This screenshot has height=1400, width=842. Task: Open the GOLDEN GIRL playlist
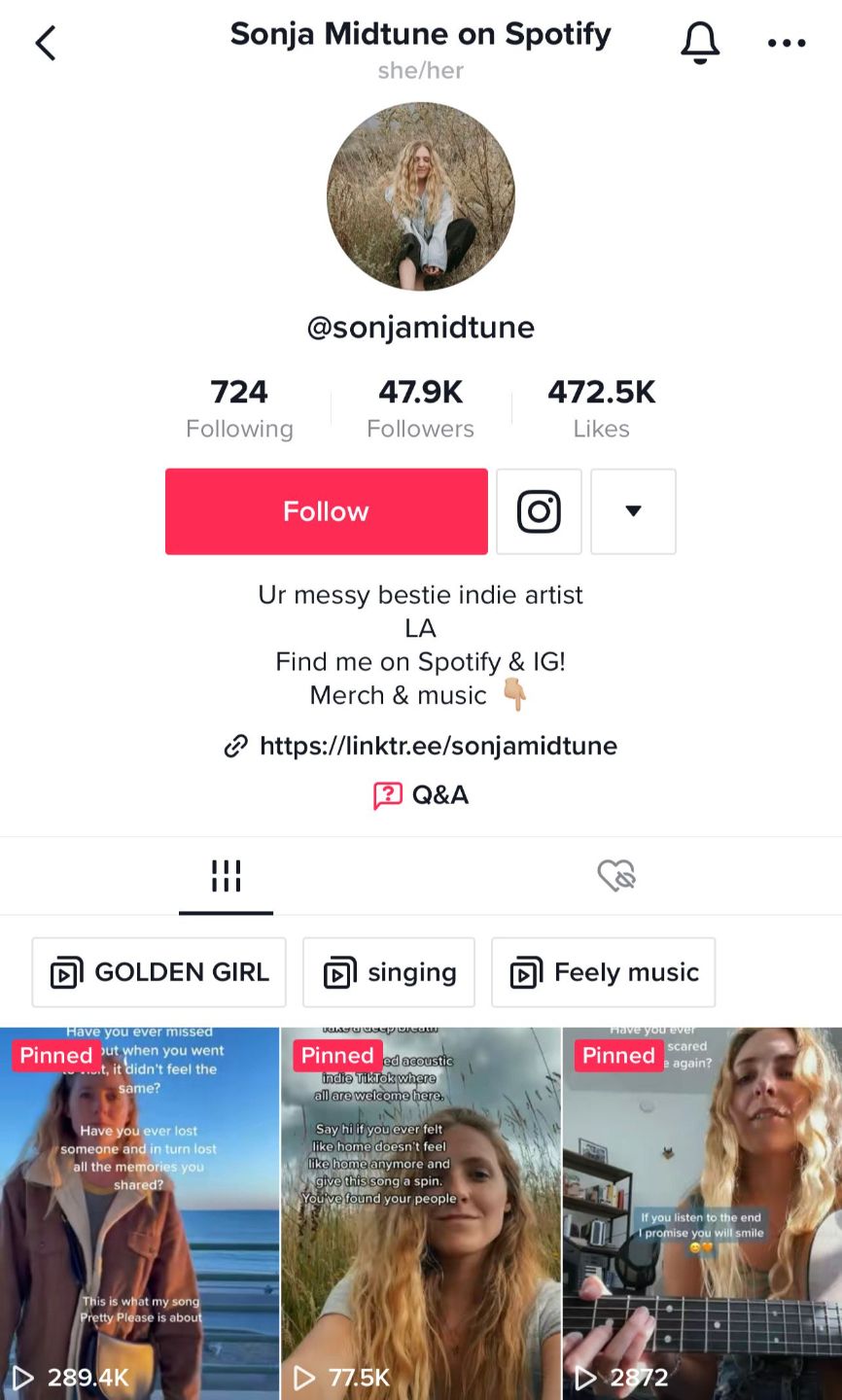click(x=158, y=972)
